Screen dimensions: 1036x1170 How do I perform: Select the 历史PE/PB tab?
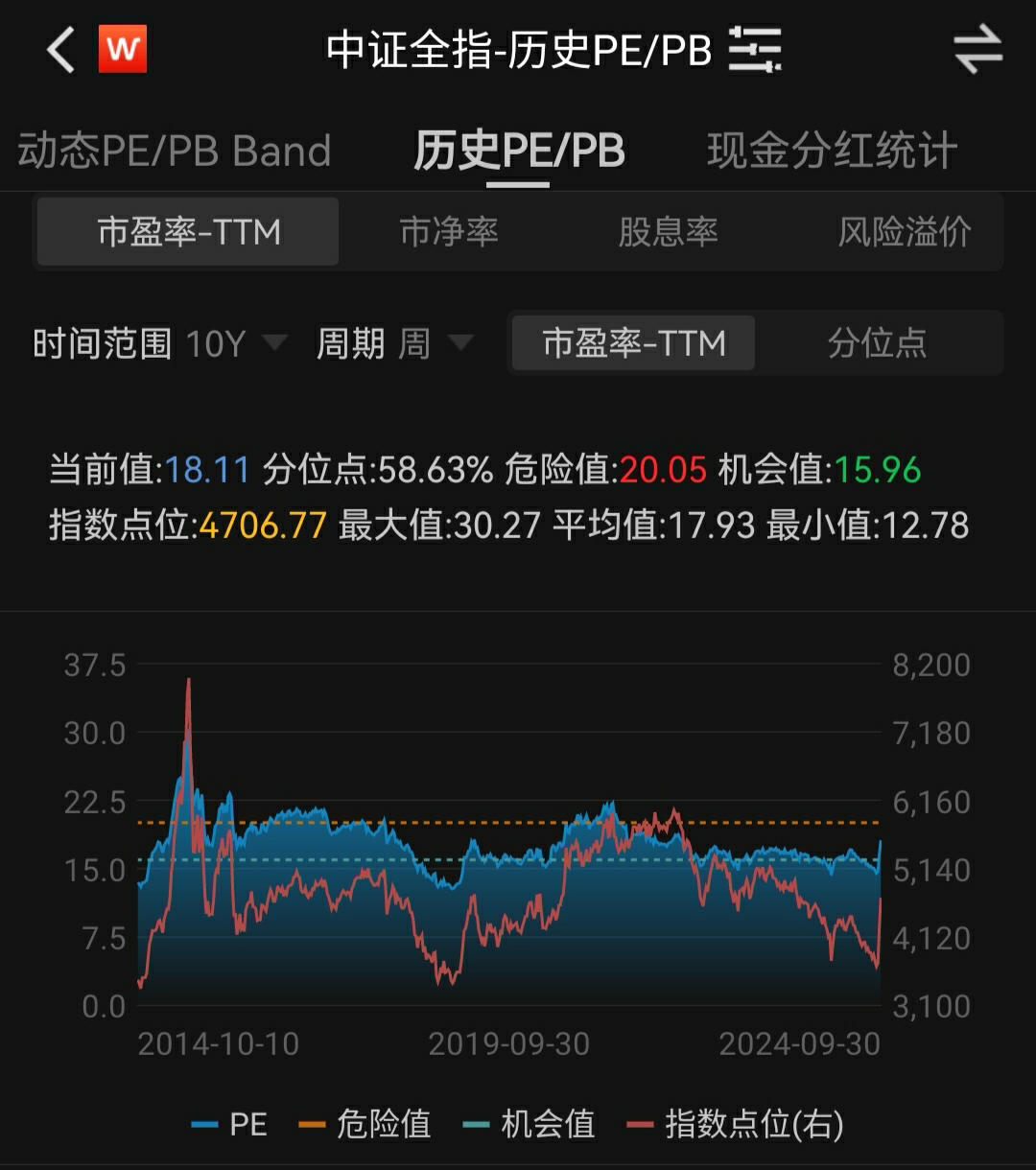click(519, 152)
